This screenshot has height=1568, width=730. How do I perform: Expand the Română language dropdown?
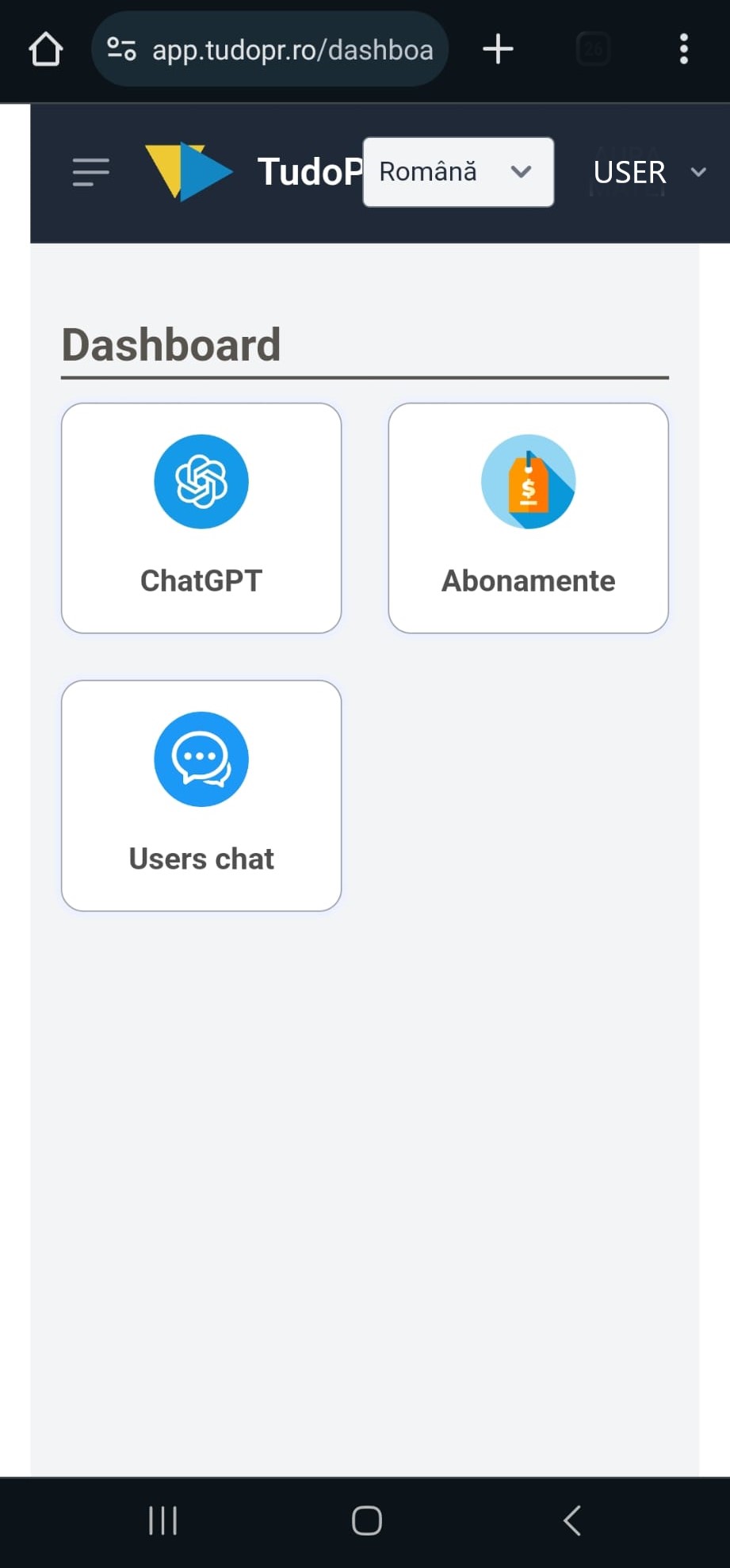click(x=458, y=172)
